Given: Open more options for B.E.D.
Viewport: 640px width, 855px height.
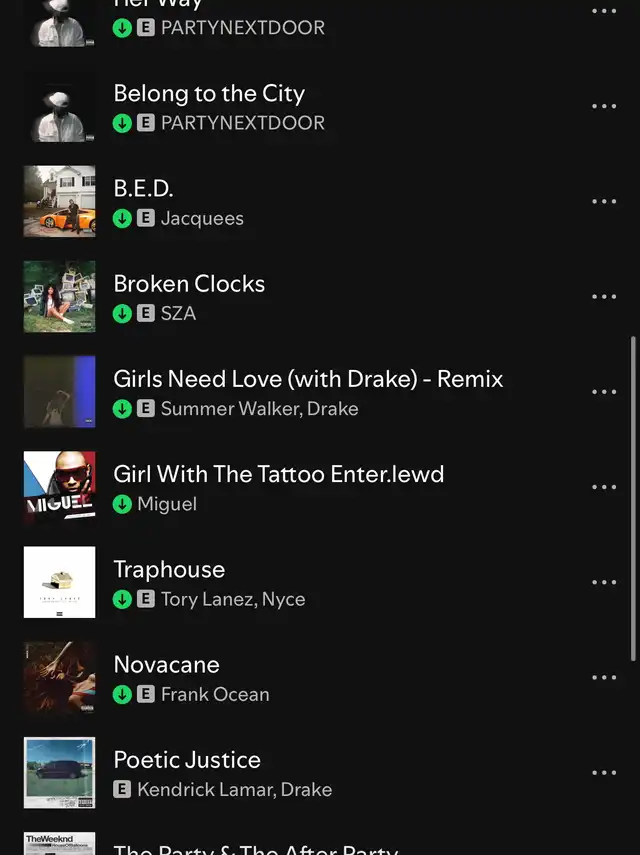Looking at the screenshot, I should point(604,201).
